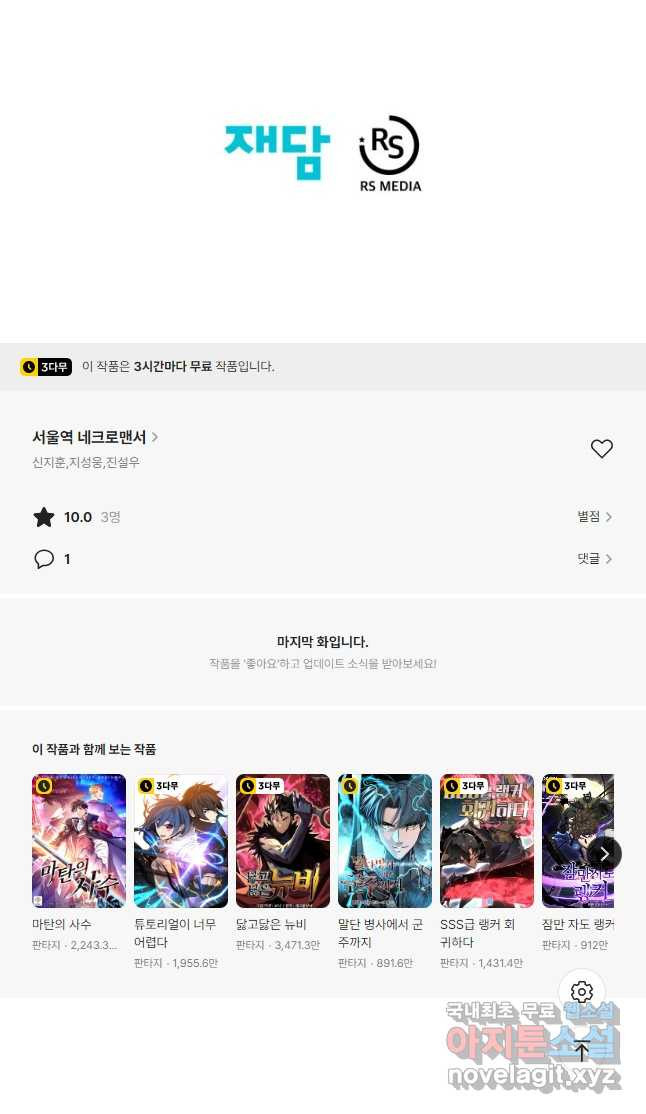This screenshot has height=1114, width=646.
Task: Open the SSS급 랭커 회귀하다 card
Action: (487, 872)
